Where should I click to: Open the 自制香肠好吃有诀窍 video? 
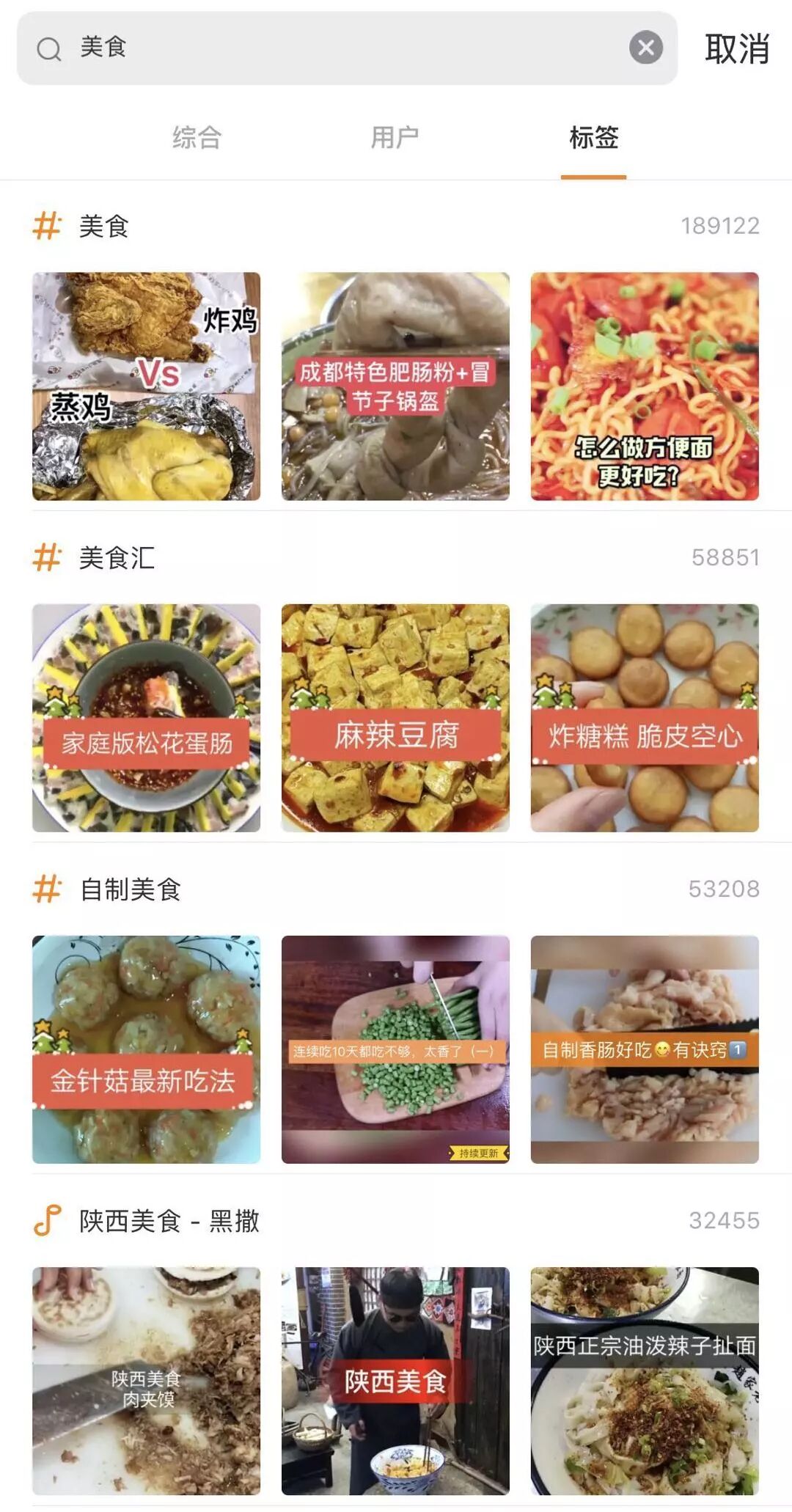click(x=645, y=1049)
